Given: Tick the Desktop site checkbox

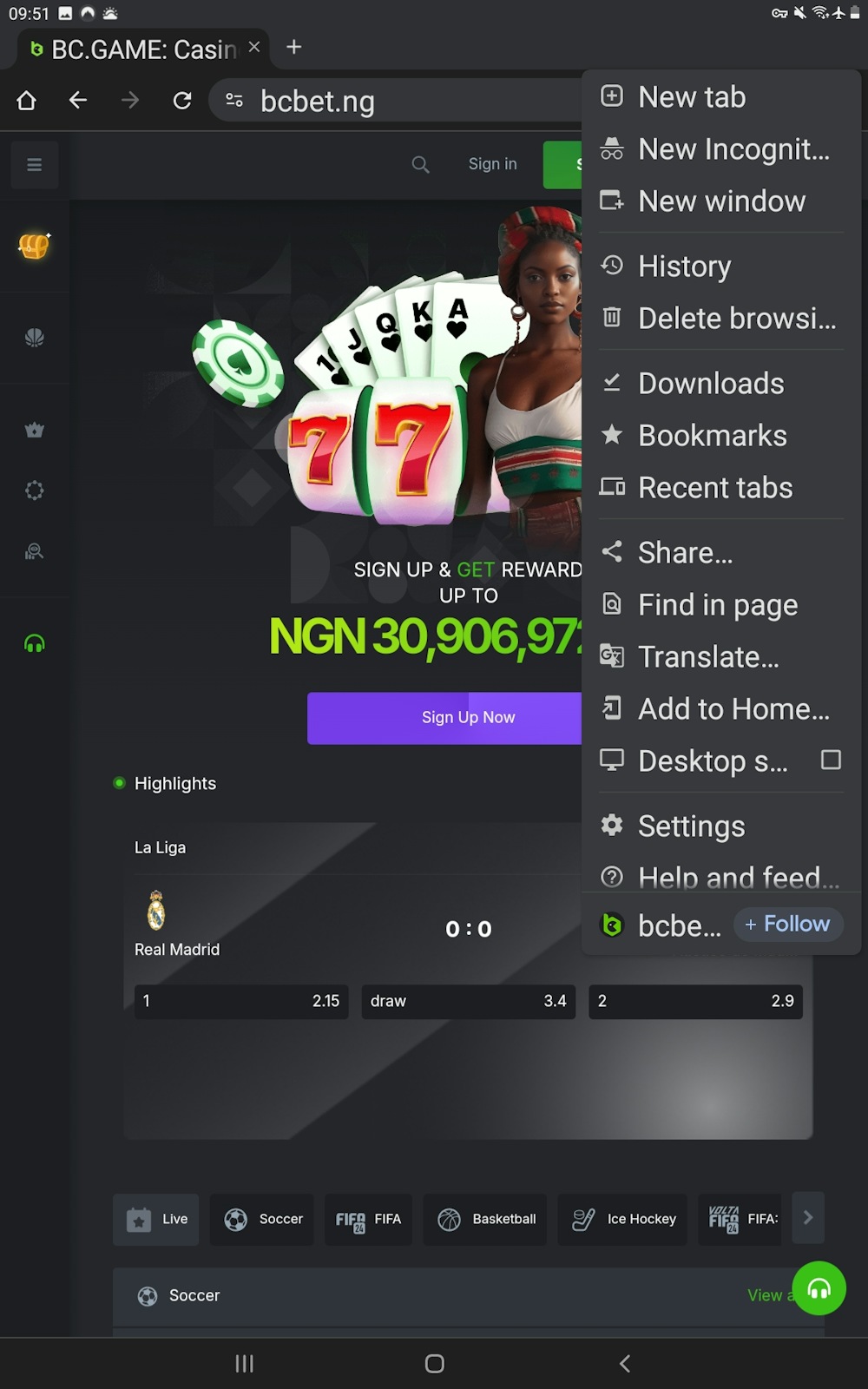Looking at the screenshot, I should pos(831,760).
